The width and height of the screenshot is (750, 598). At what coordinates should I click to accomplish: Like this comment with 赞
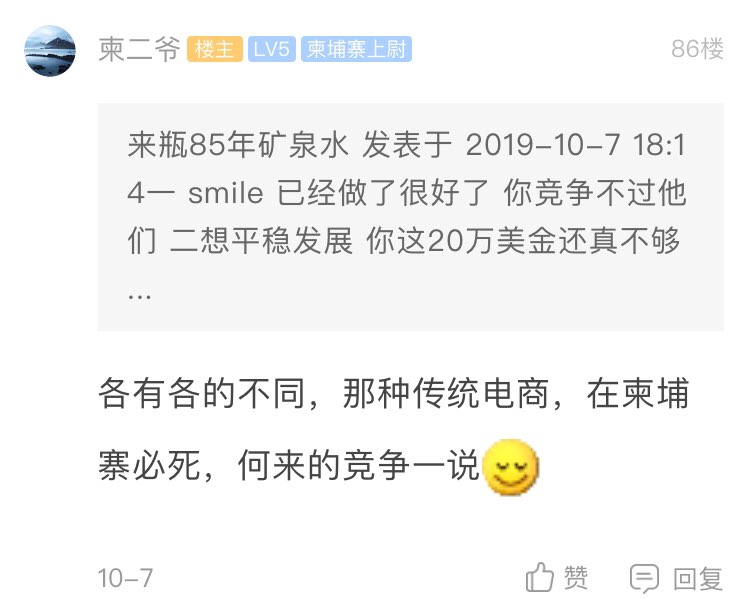(558, 577)
